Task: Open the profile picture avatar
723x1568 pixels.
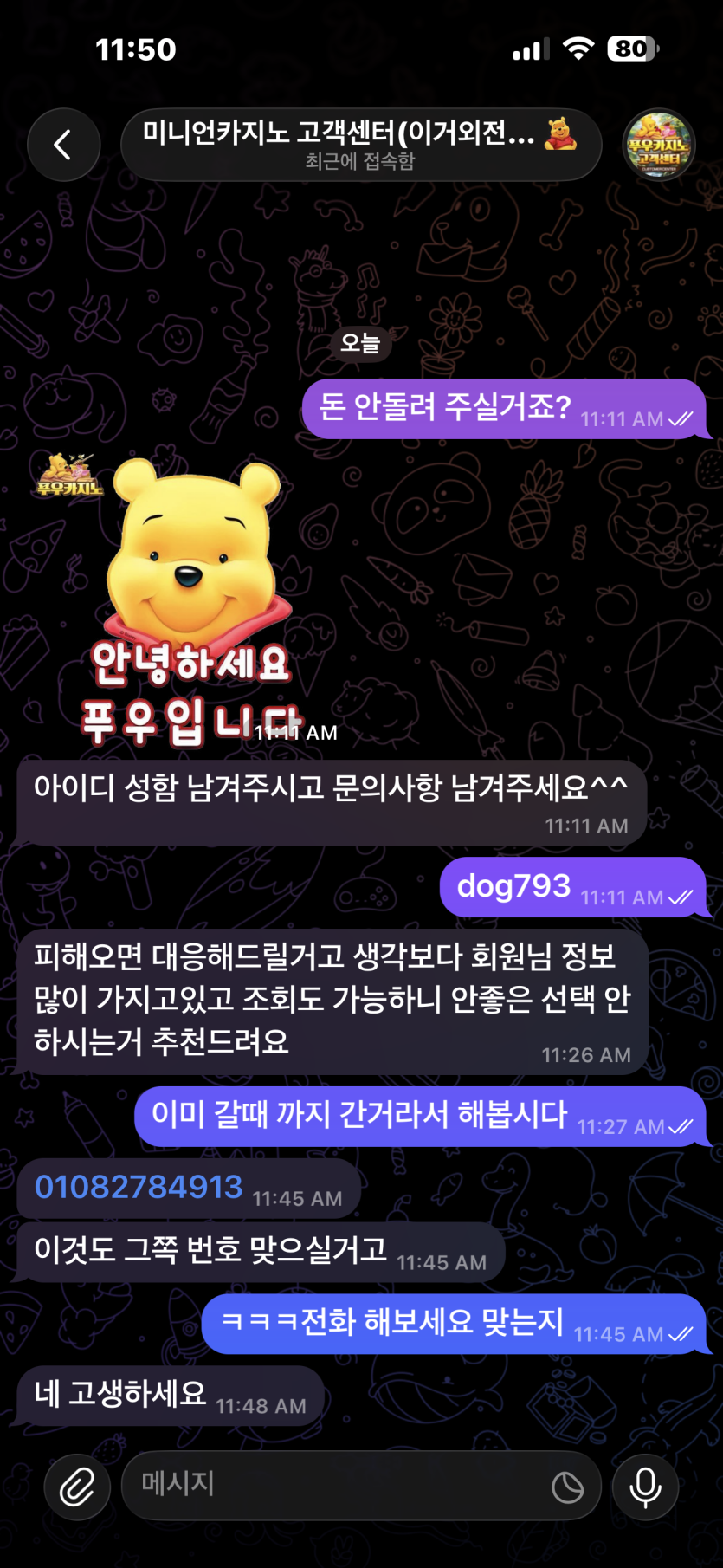Action: pyautogui.click(x=659, y=145)
